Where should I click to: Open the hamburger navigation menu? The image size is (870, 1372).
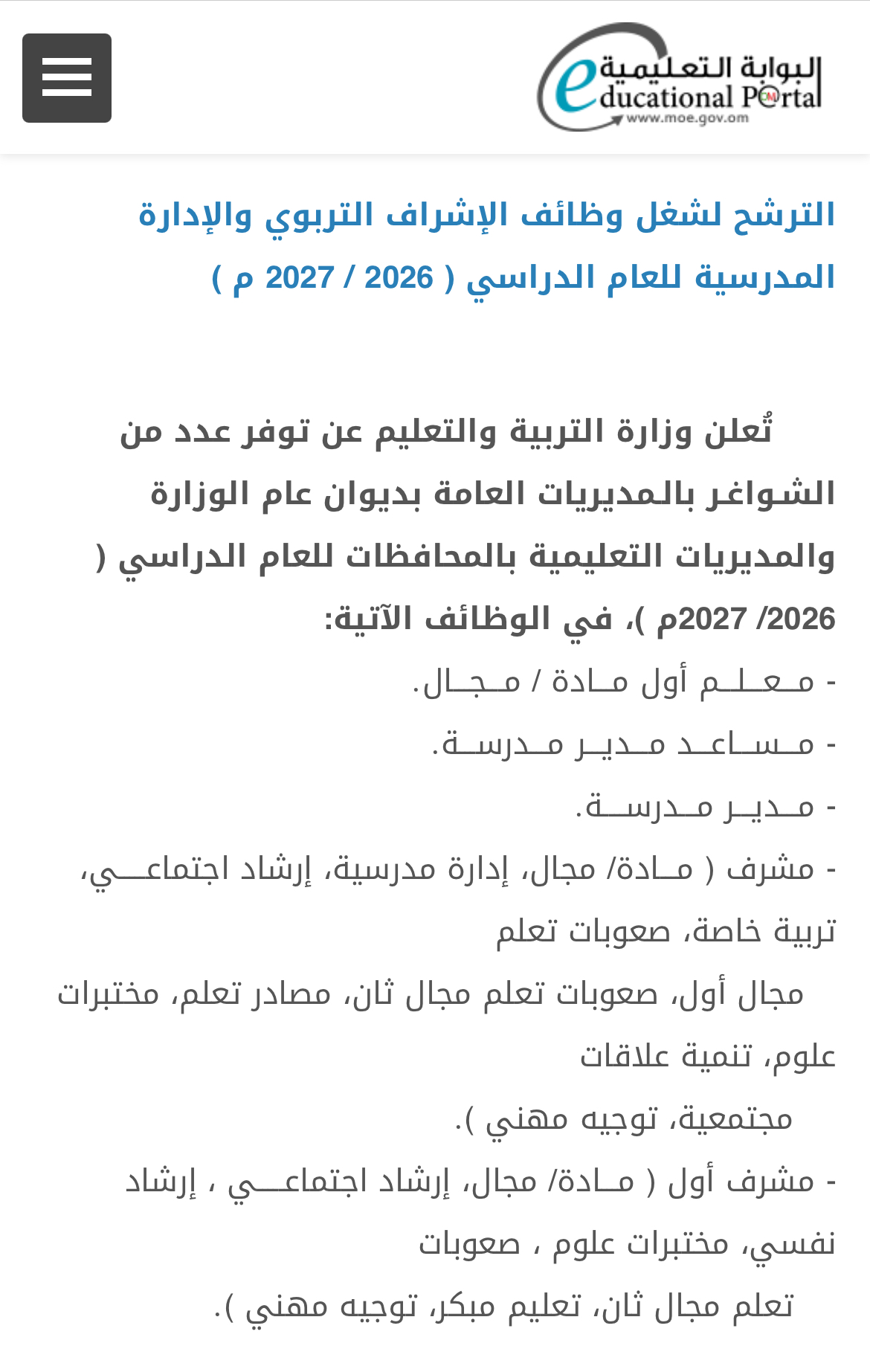(x=67, y=78)
